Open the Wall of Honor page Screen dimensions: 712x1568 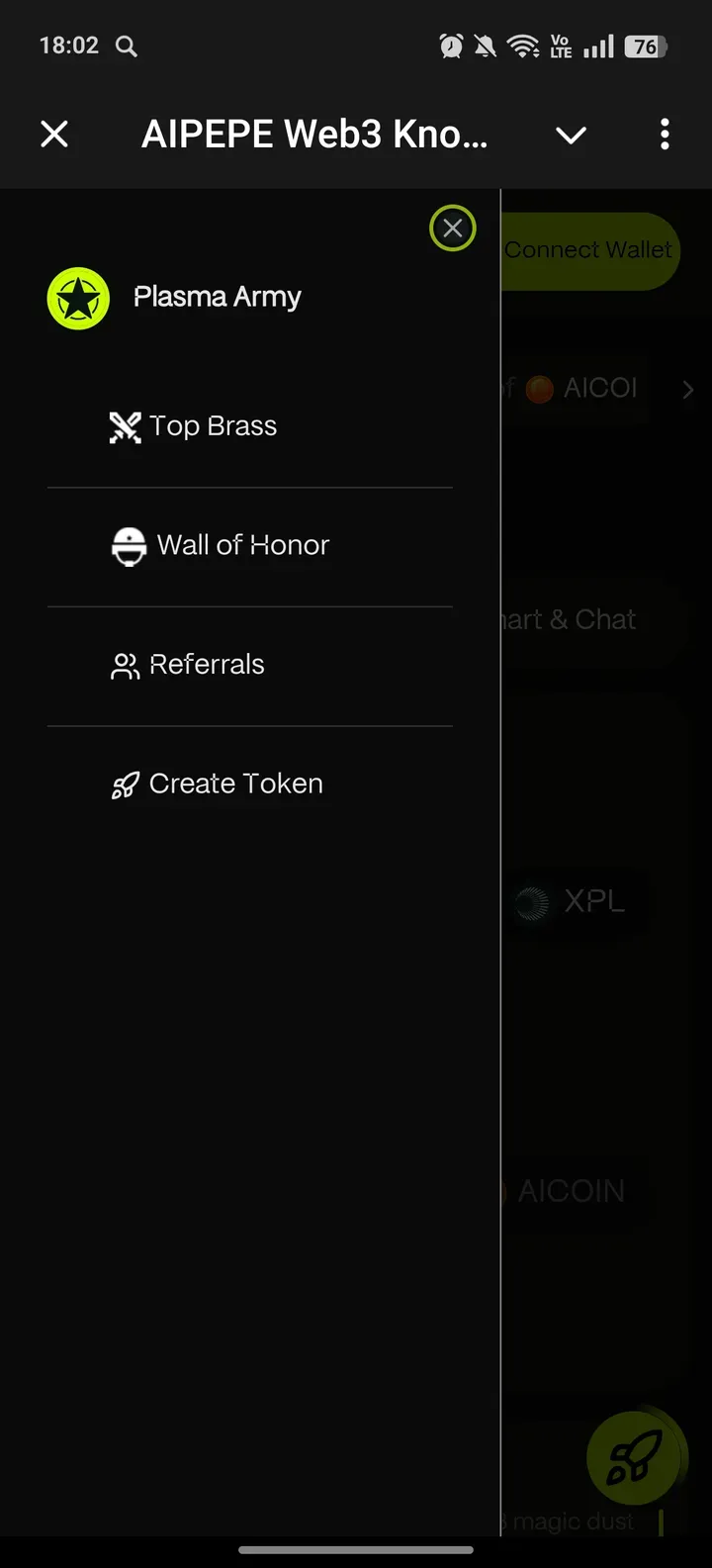pyautogui.click(x=242, y=545)
